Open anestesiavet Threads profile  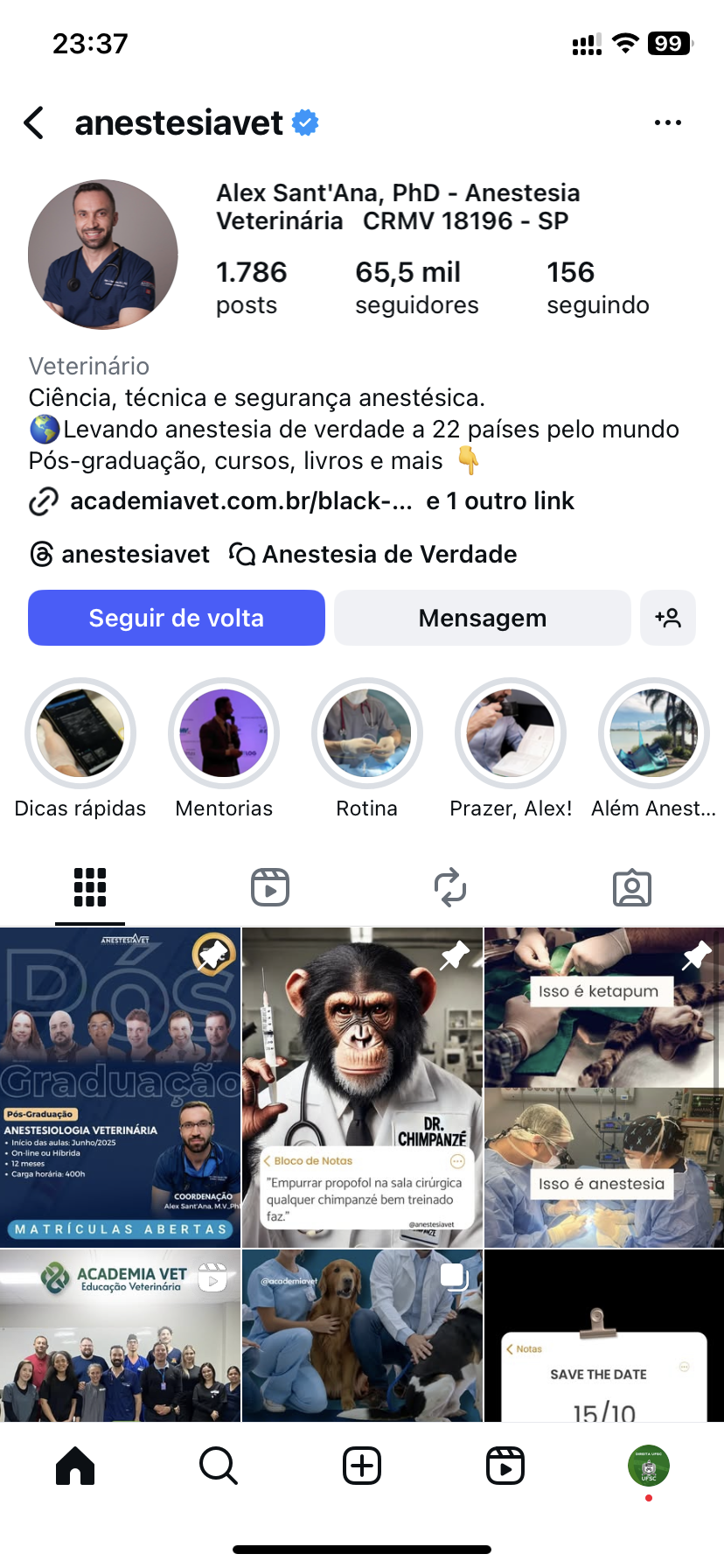(x=121, y=554)
